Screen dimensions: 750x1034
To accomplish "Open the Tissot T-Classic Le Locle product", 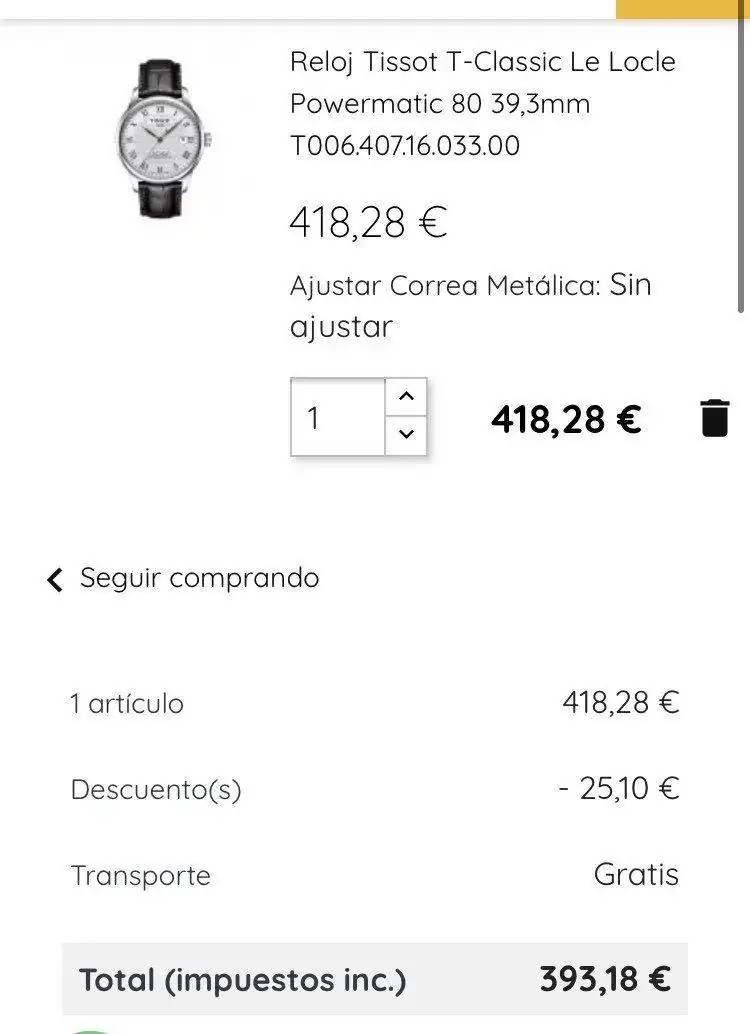I will click(482, 103).
